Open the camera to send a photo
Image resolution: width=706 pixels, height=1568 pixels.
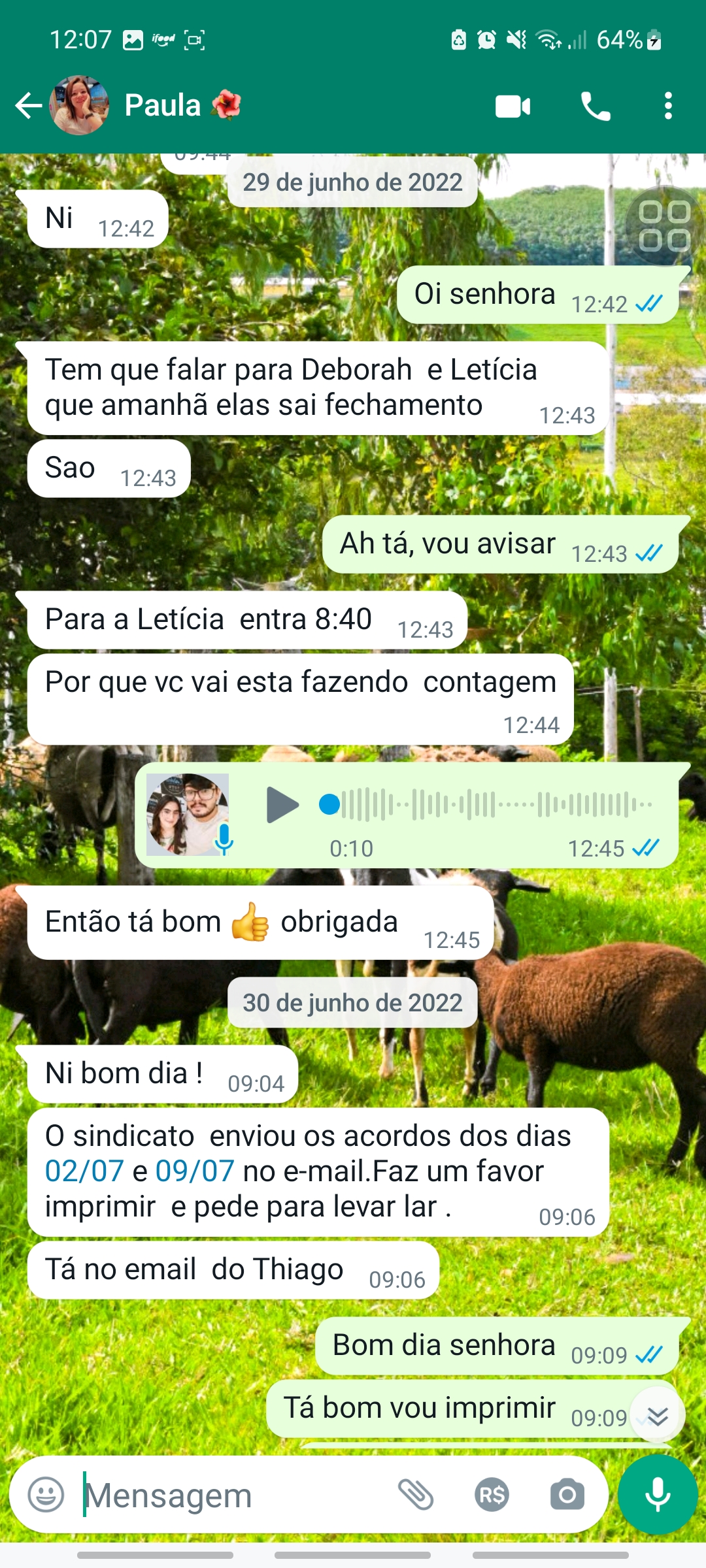coord(567,1495)
